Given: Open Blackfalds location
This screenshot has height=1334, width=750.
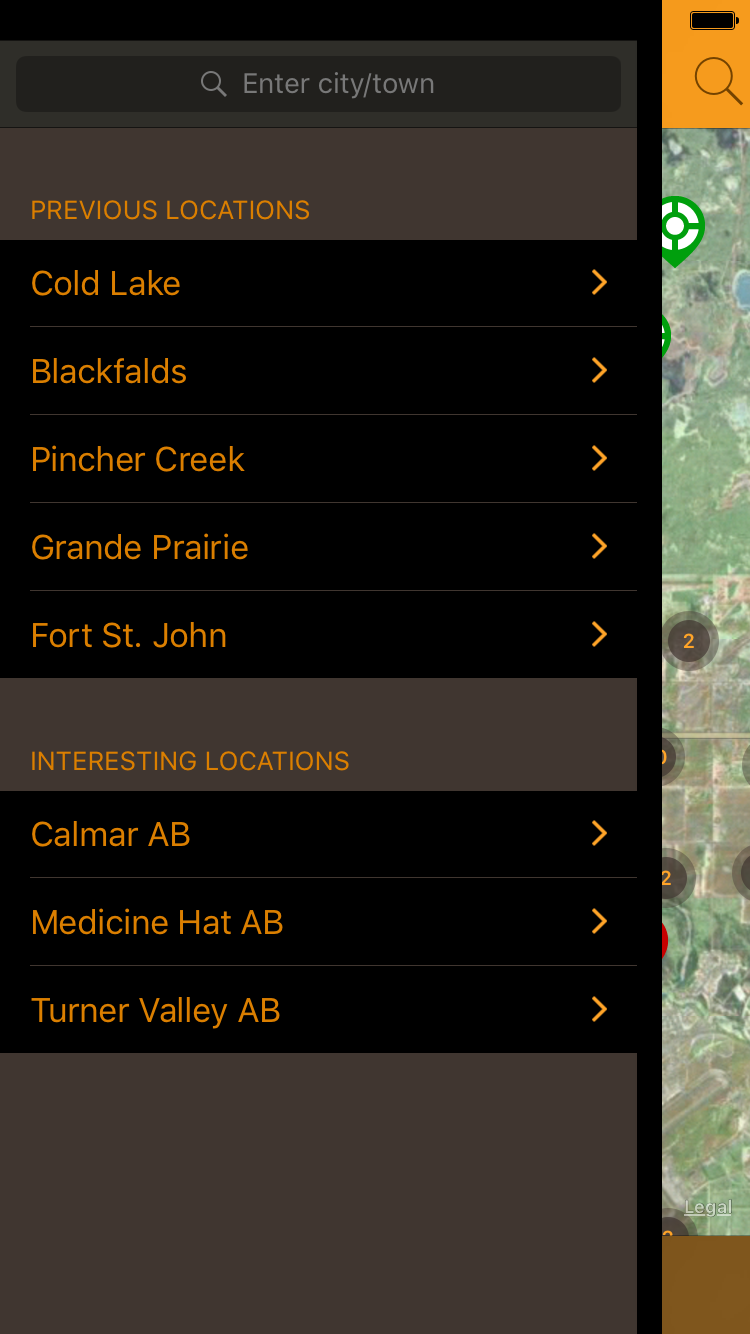Looking at the screenshot, I should pos(318,372).
